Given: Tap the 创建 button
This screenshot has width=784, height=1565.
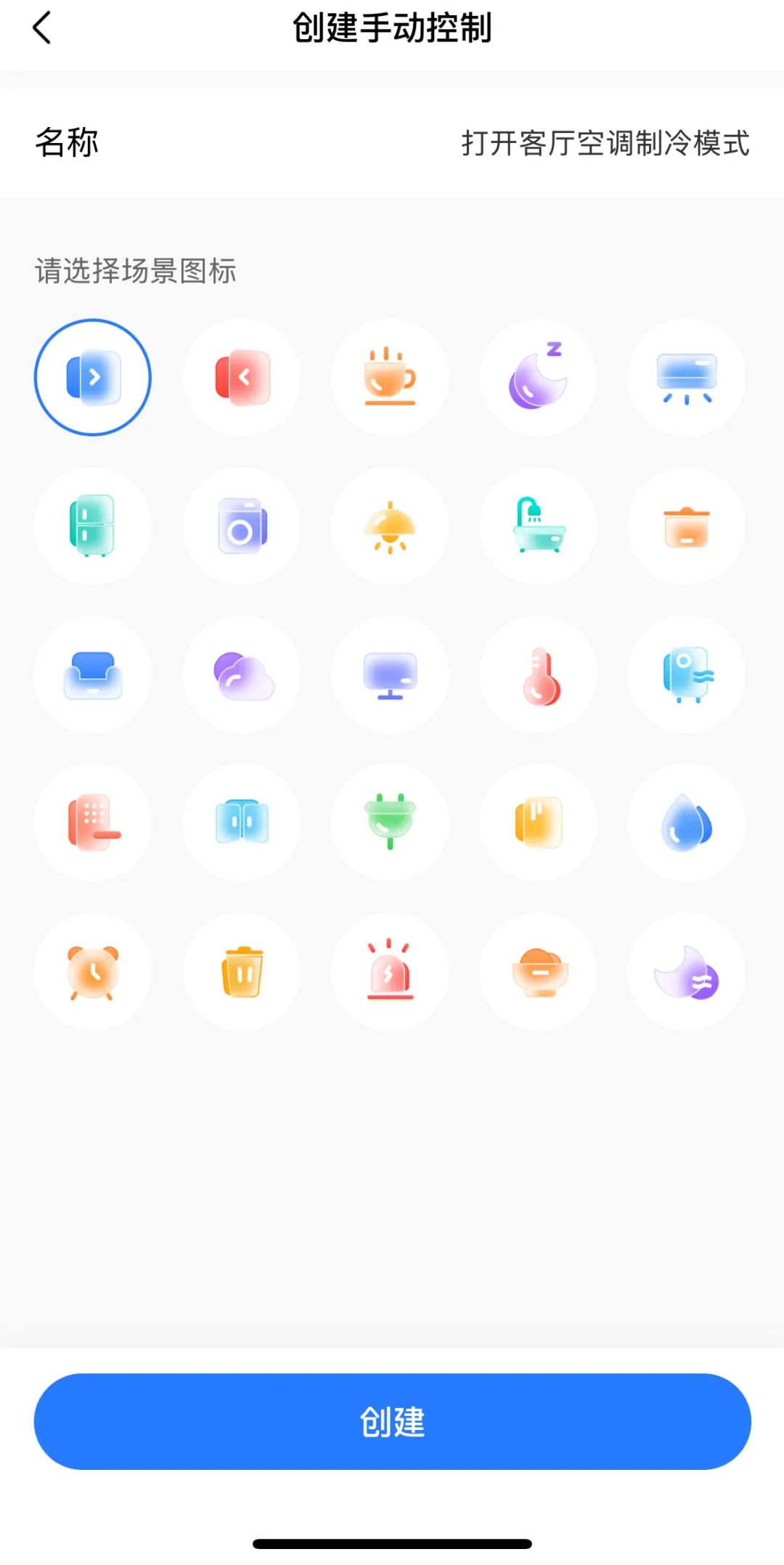Looking at the screenshot, I should click(392, 1420).
